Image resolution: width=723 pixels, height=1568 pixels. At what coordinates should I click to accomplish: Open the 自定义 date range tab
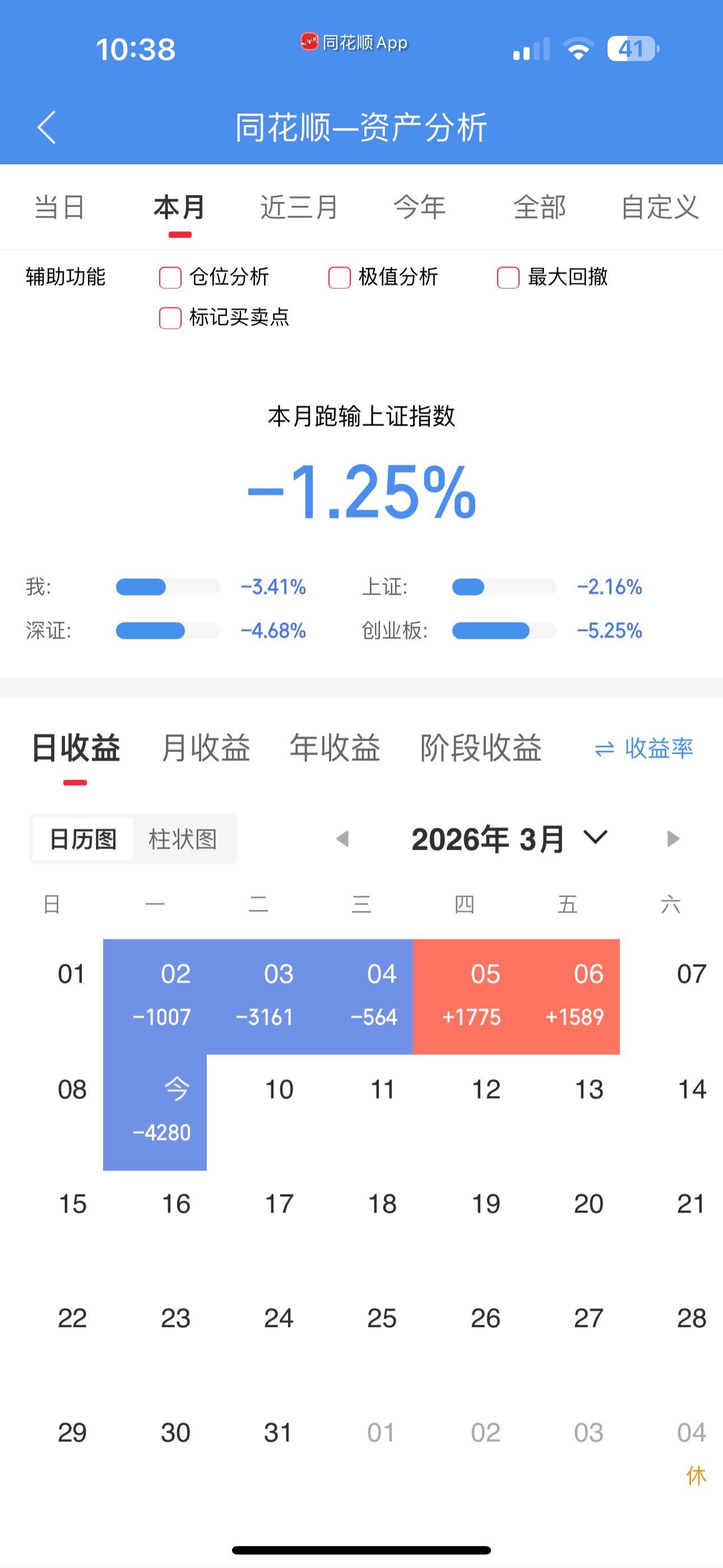tap(660, 207)
